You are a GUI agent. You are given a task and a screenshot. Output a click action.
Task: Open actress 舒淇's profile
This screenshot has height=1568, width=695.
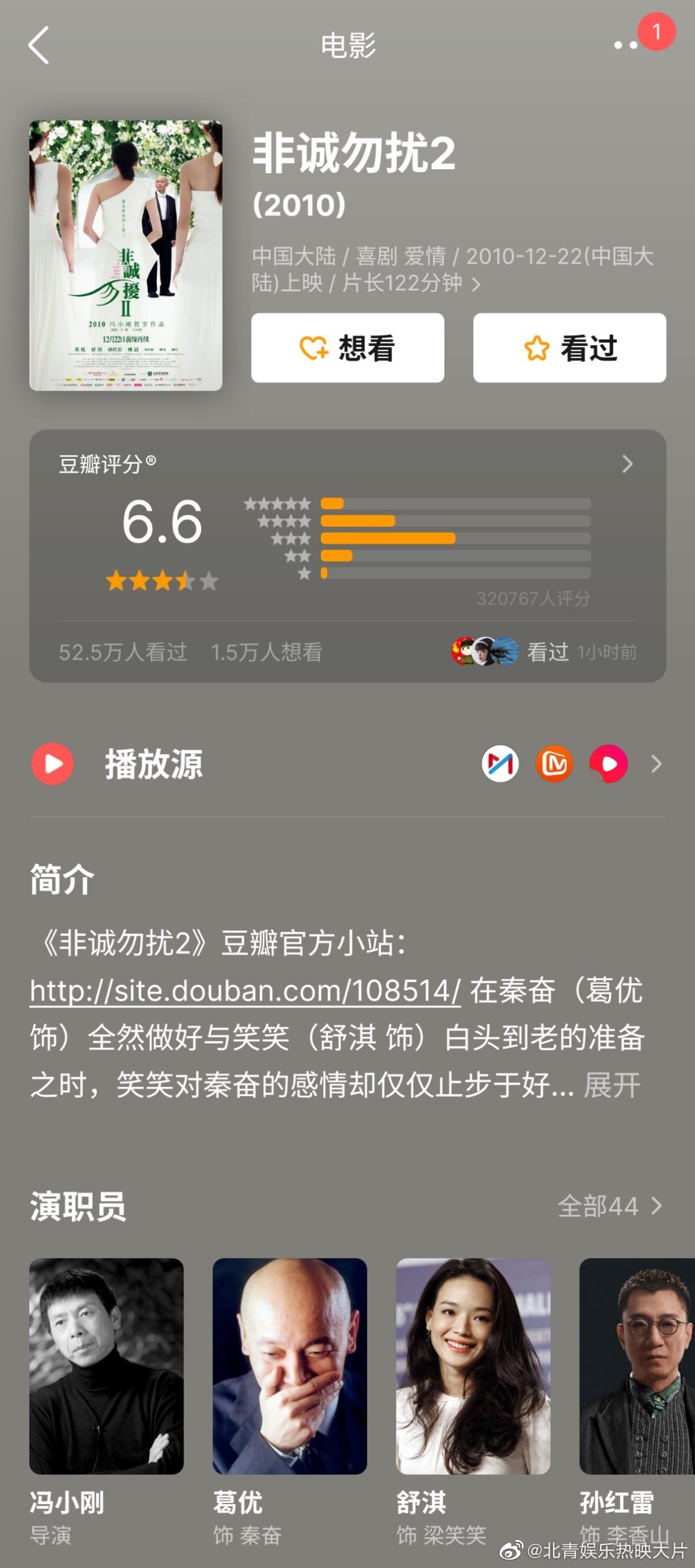tap(473, 1366)
